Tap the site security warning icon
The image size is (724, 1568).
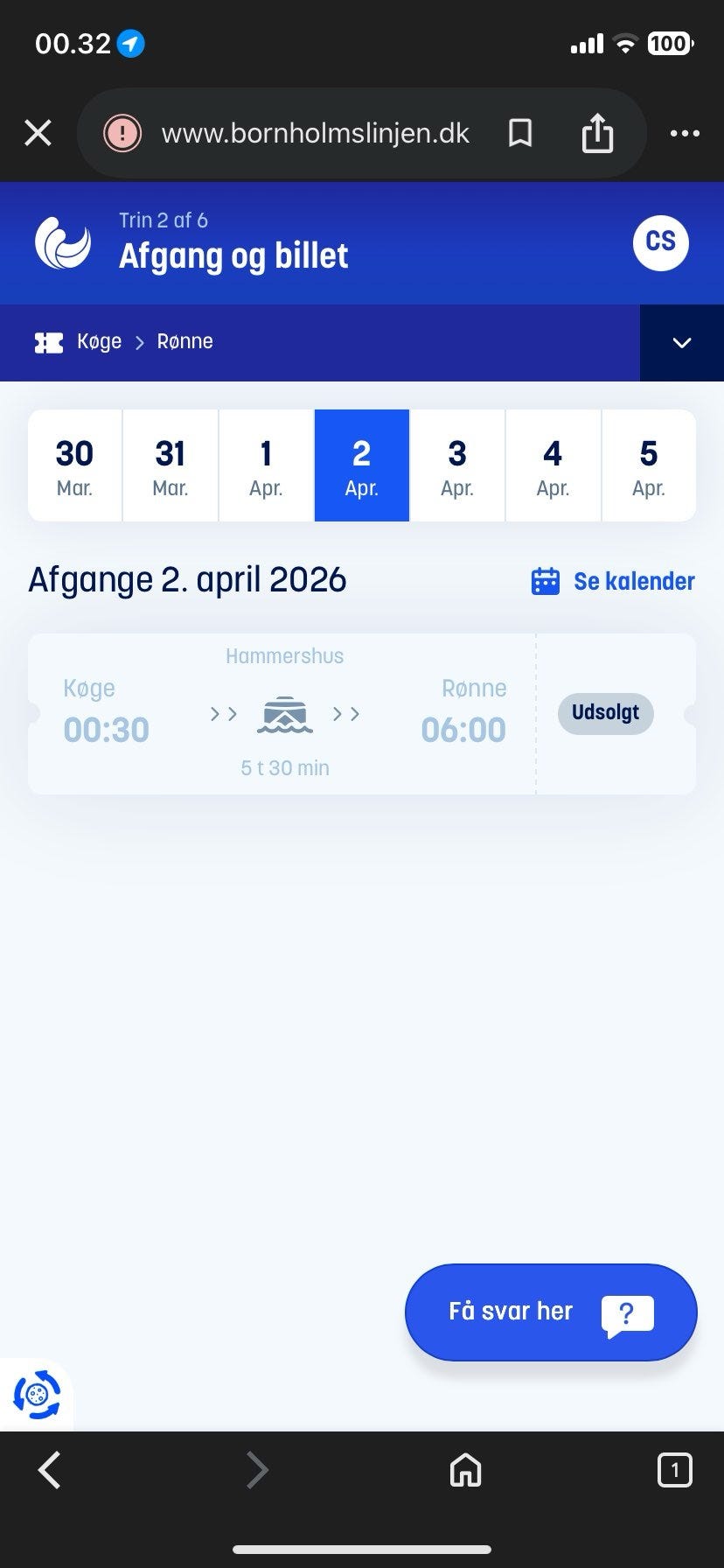(x=122, y=133)
